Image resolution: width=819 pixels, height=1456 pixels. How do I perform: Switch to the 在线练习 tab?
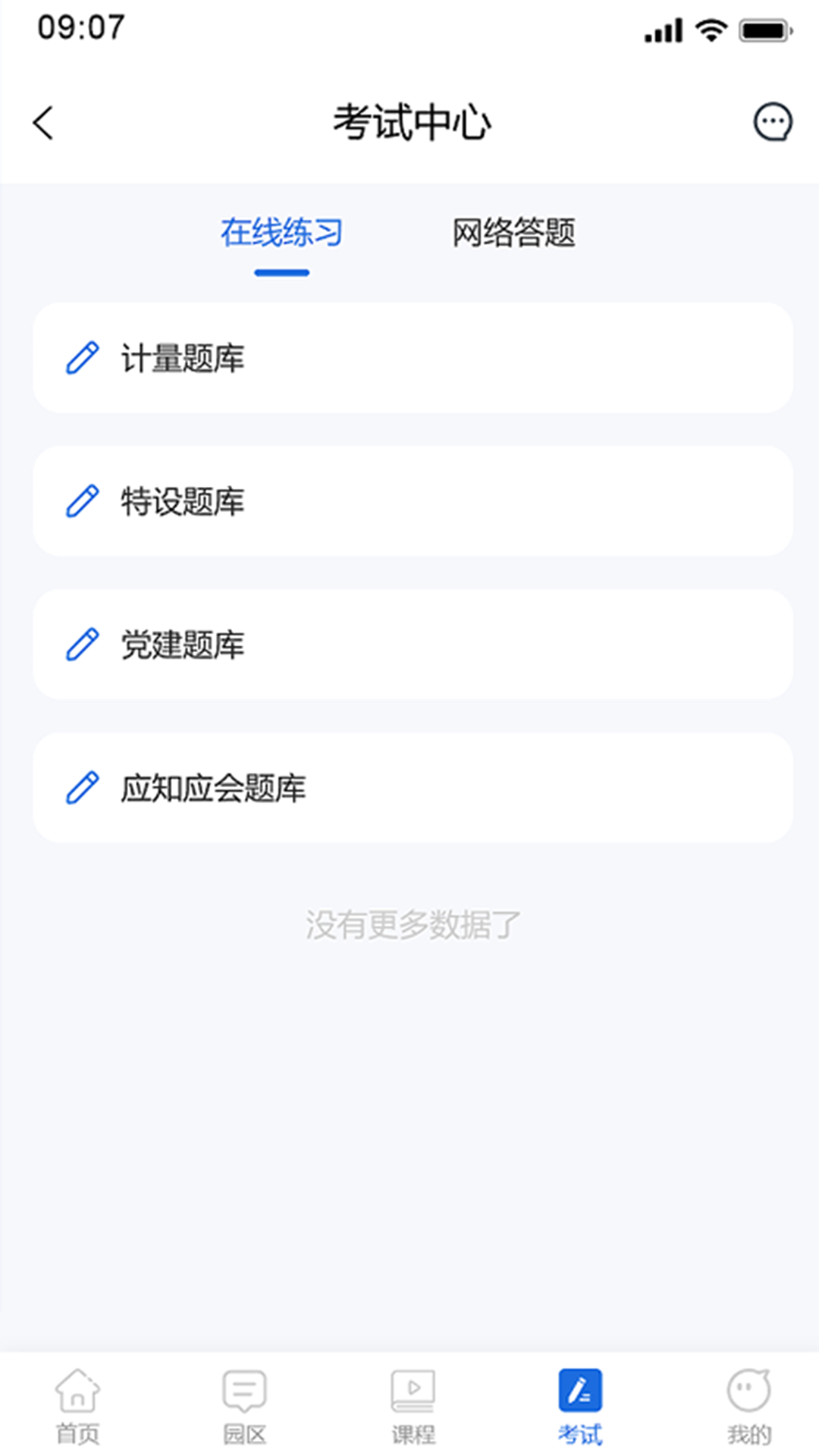281,234
